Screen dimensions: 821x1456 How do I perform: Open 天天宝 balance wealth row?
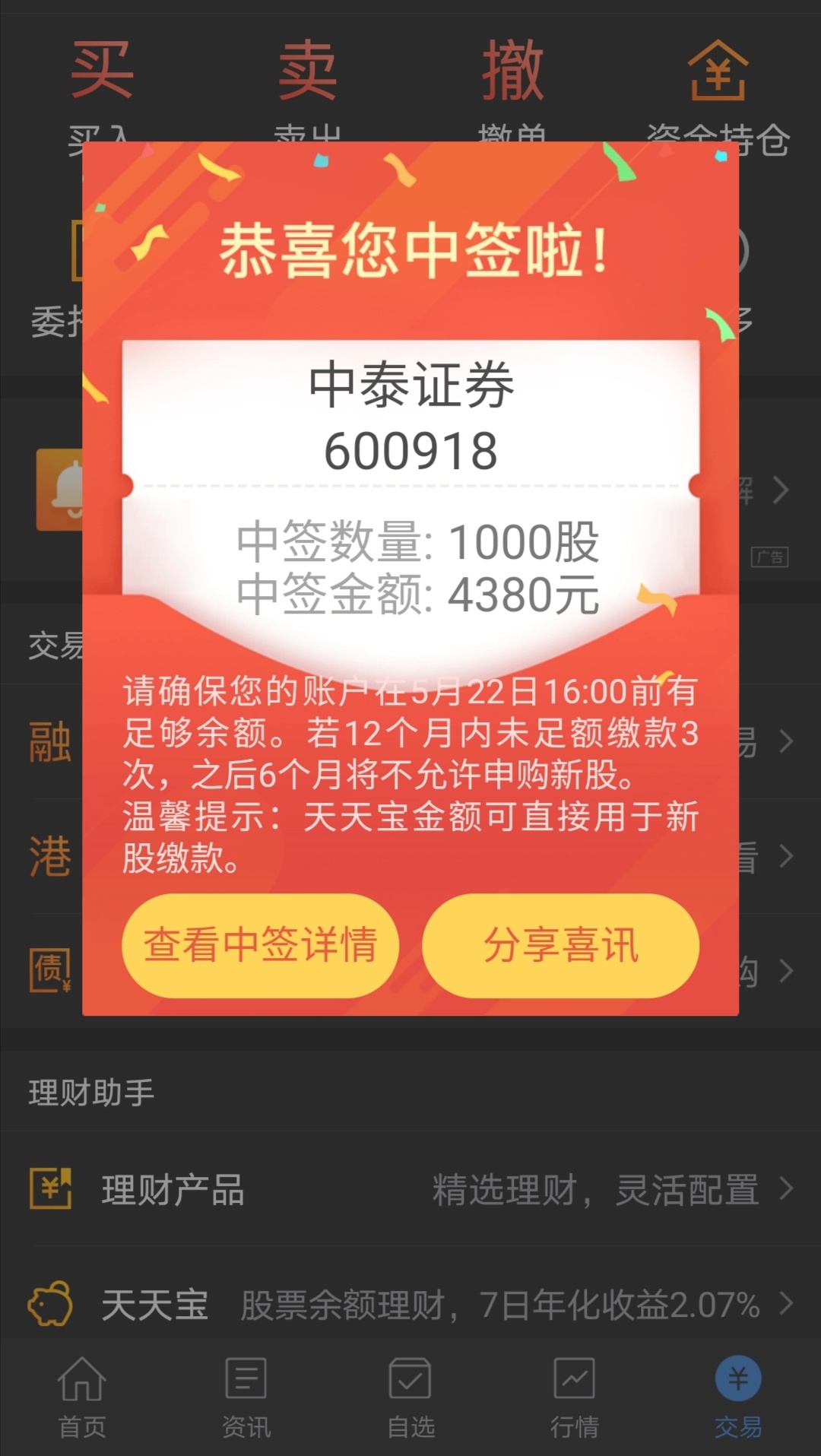click(x=410, y=1305)
